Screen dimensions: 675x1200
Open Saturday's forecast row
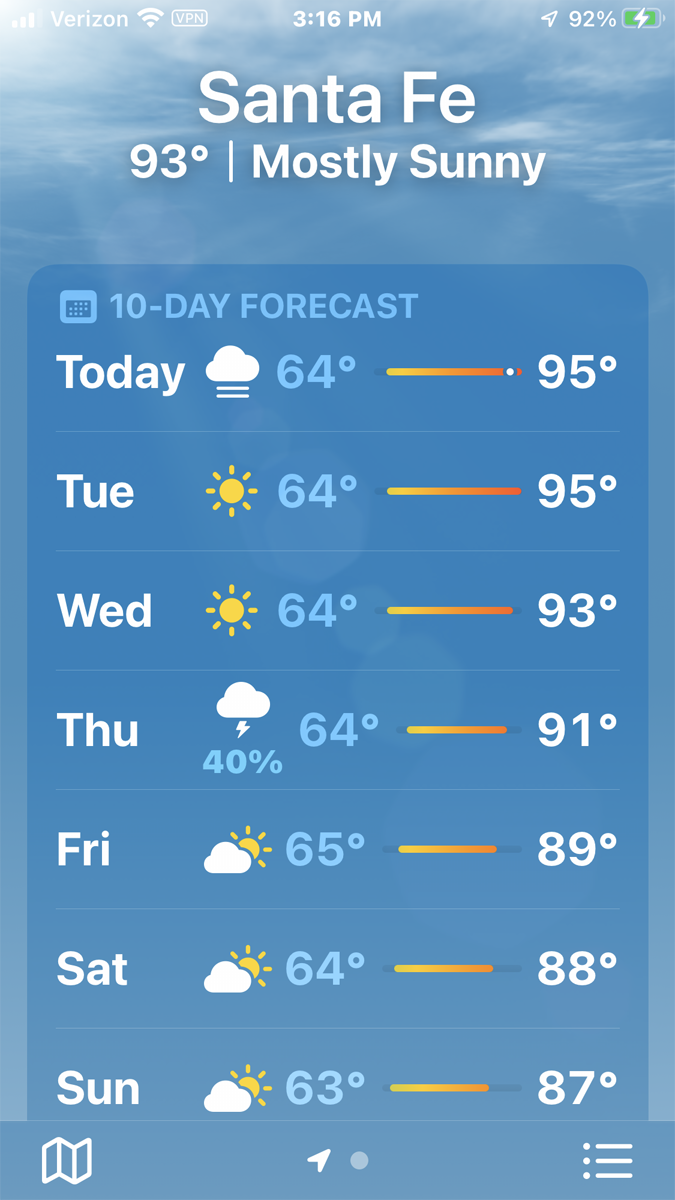point(337,968)
